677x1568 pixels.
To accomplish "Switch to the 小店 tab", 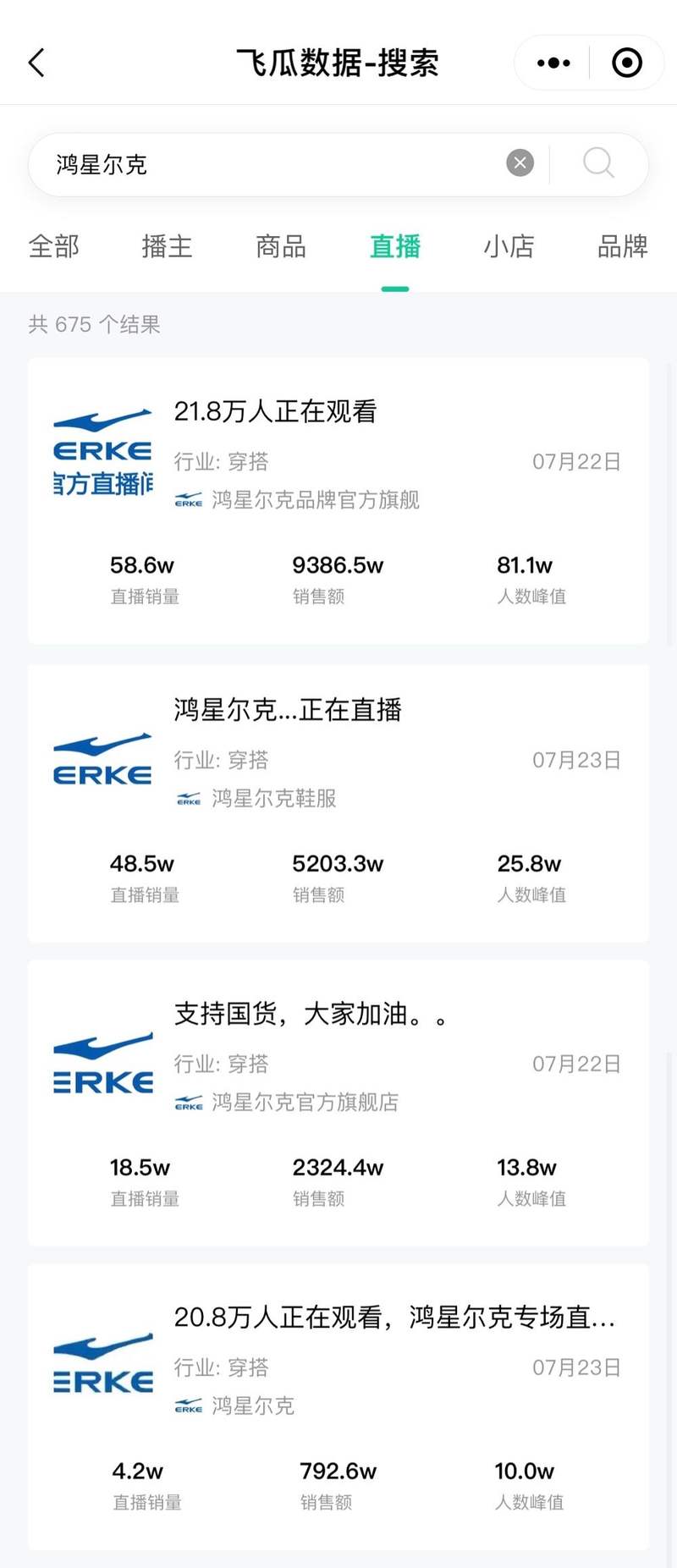I will pos(509,246).
